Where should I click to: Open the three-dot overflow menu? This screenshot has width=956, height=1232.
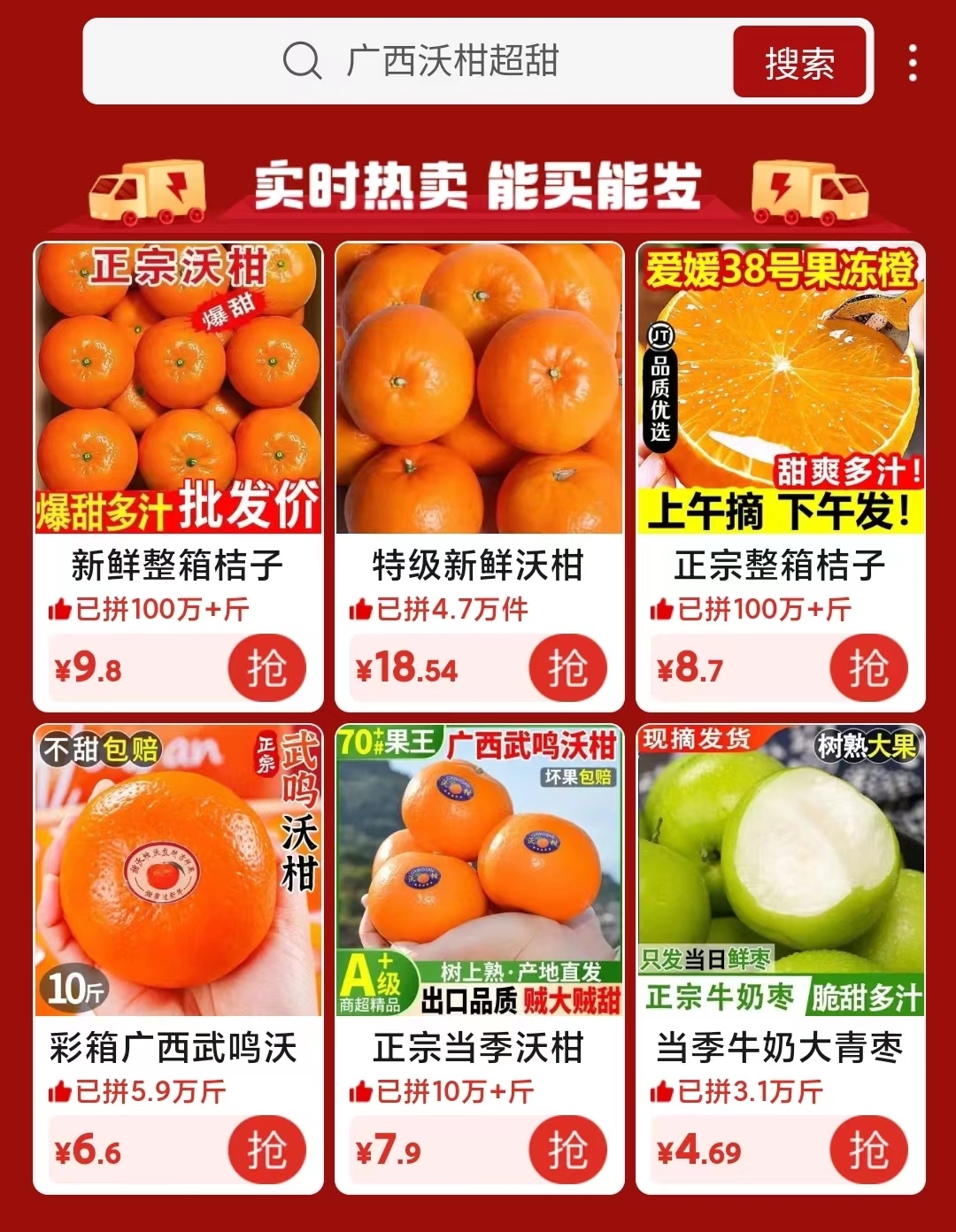(913, 63)
